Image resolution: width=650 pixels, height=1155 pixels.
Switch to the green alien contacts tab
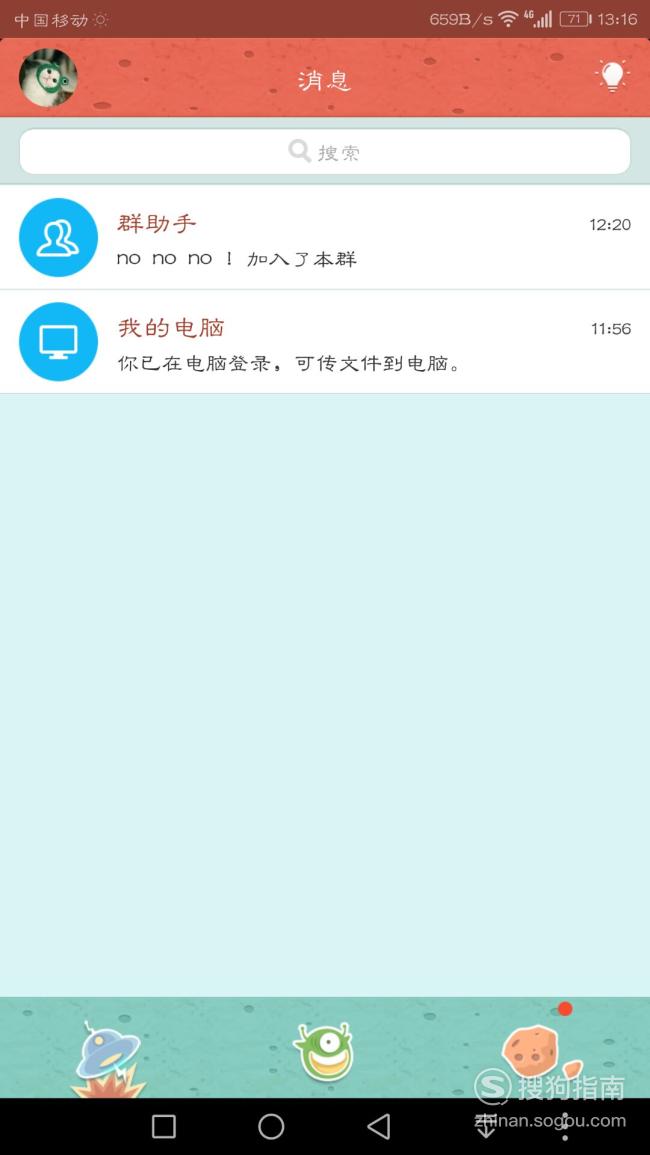(324, 1050)
